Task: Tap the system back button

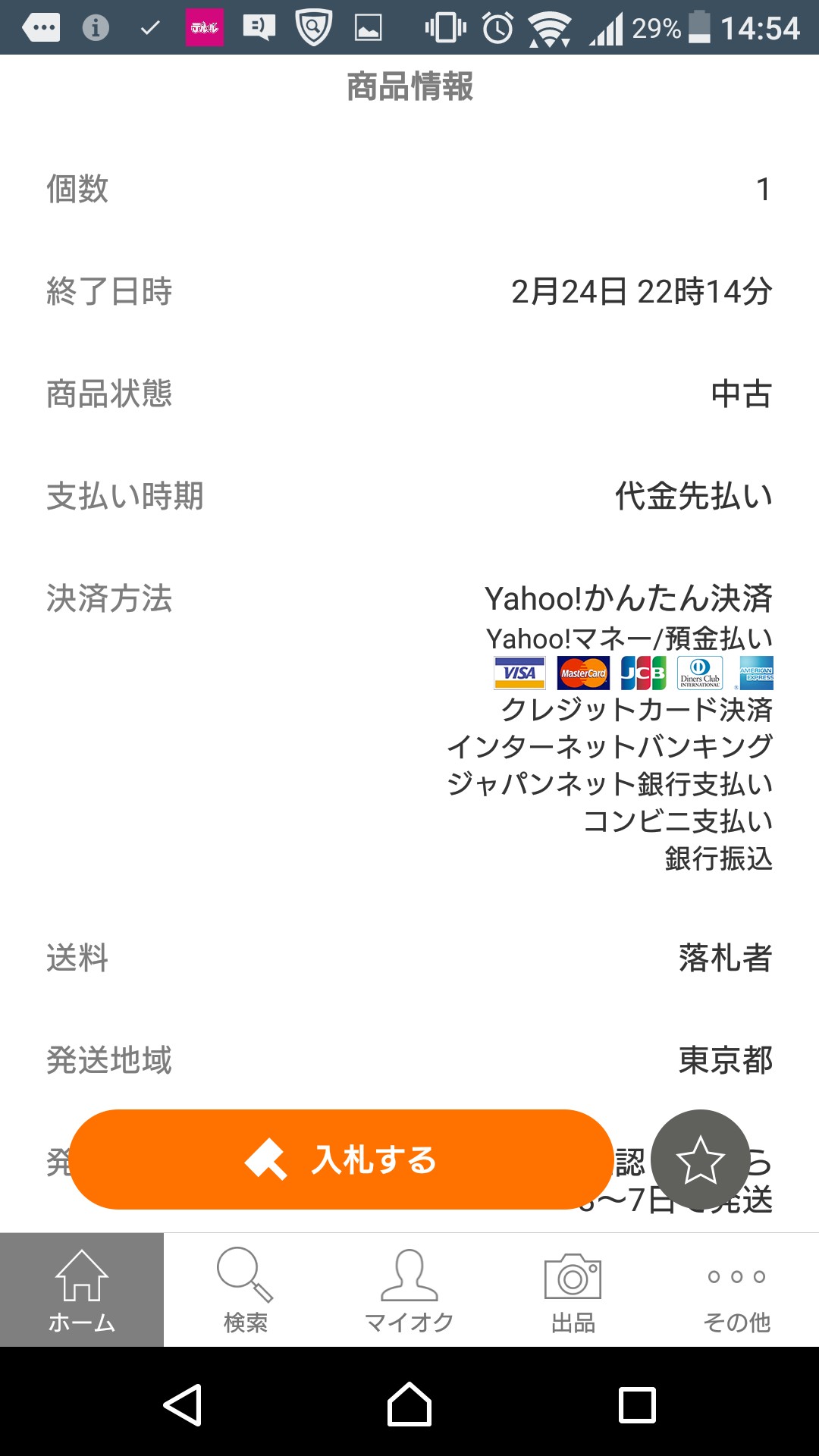Action: pos(183,1404)
